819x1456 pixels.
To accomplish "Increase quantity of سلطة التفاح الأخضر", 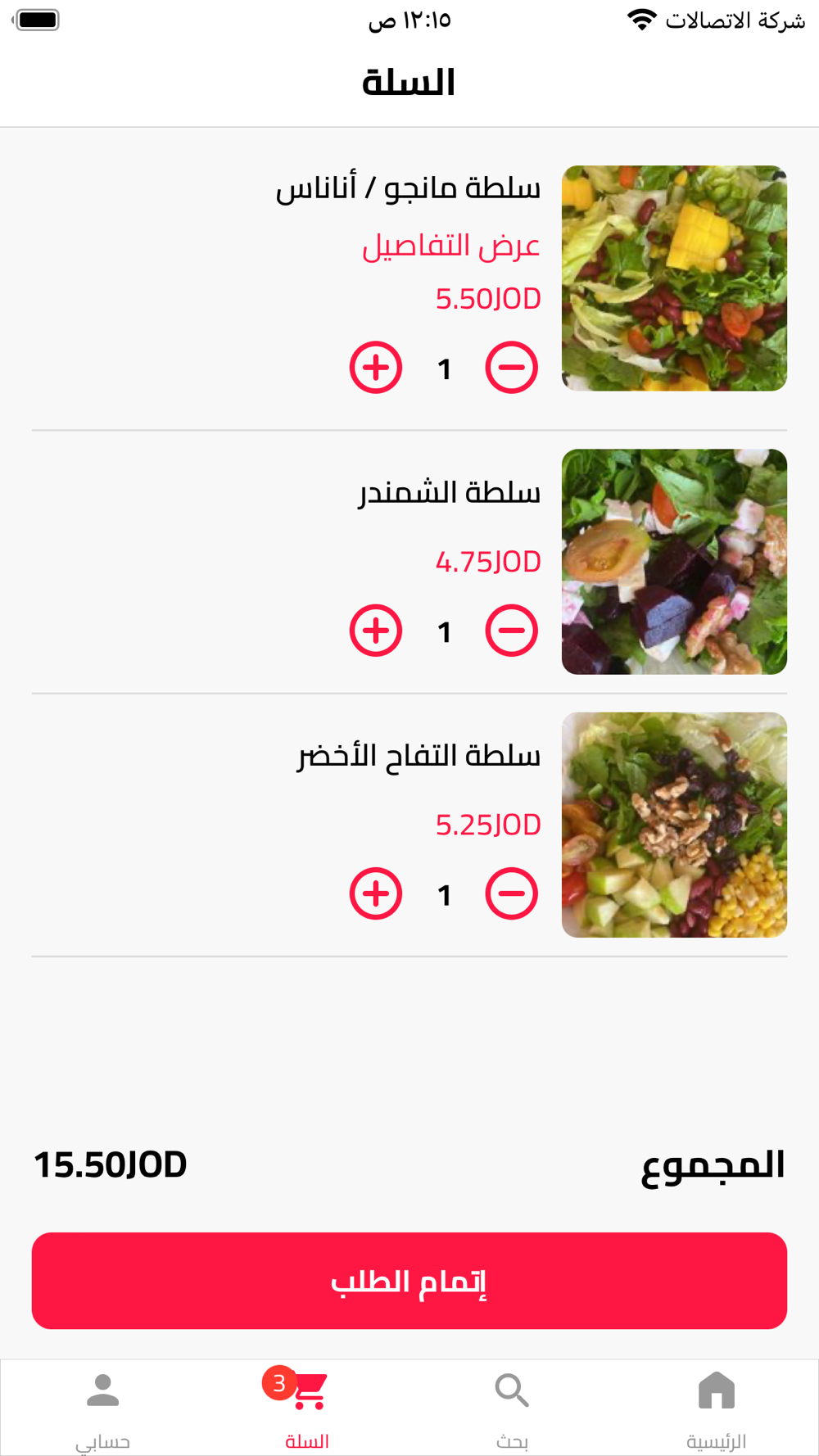I will (x=376, y=893).
